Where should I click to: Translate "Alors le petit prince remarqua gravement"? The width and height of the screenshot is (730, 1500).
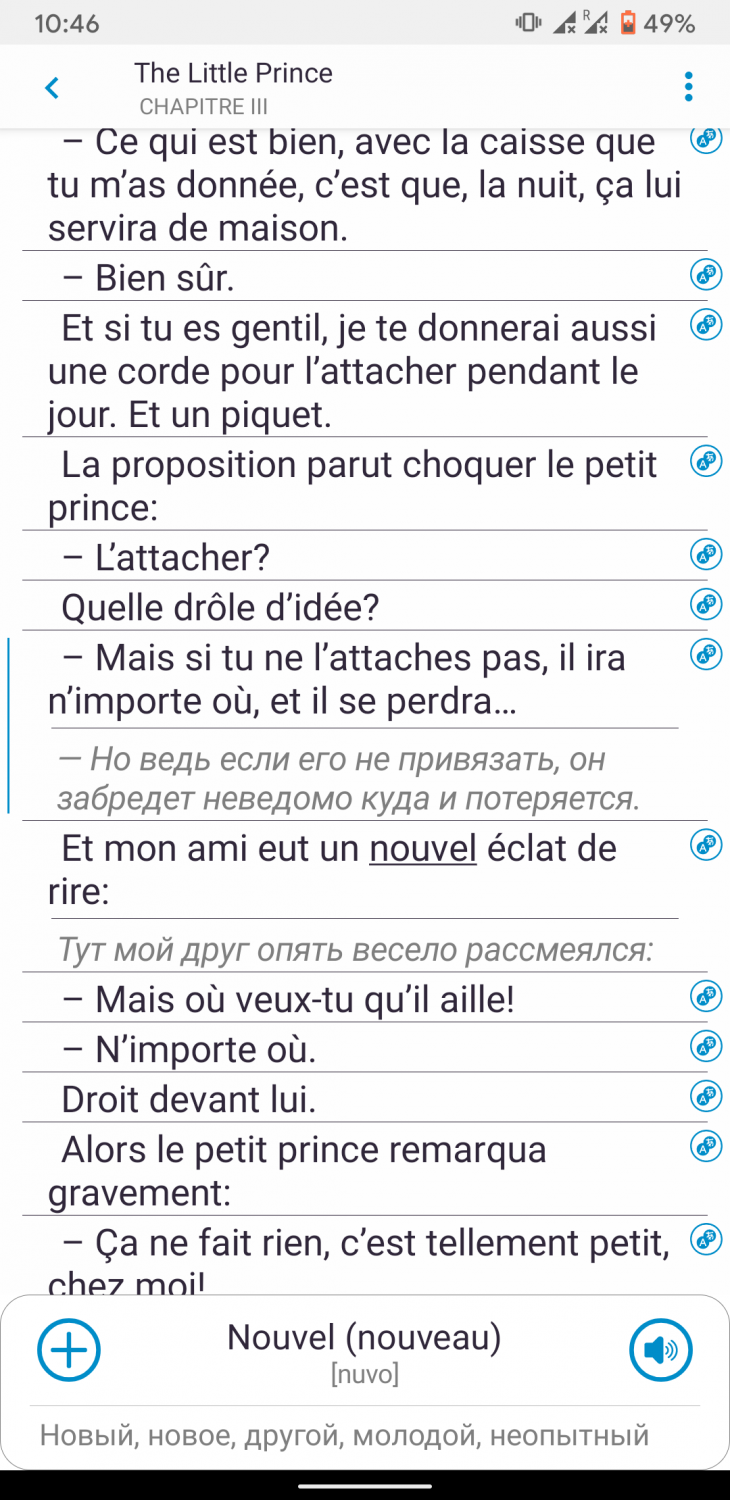(706, 1146)
